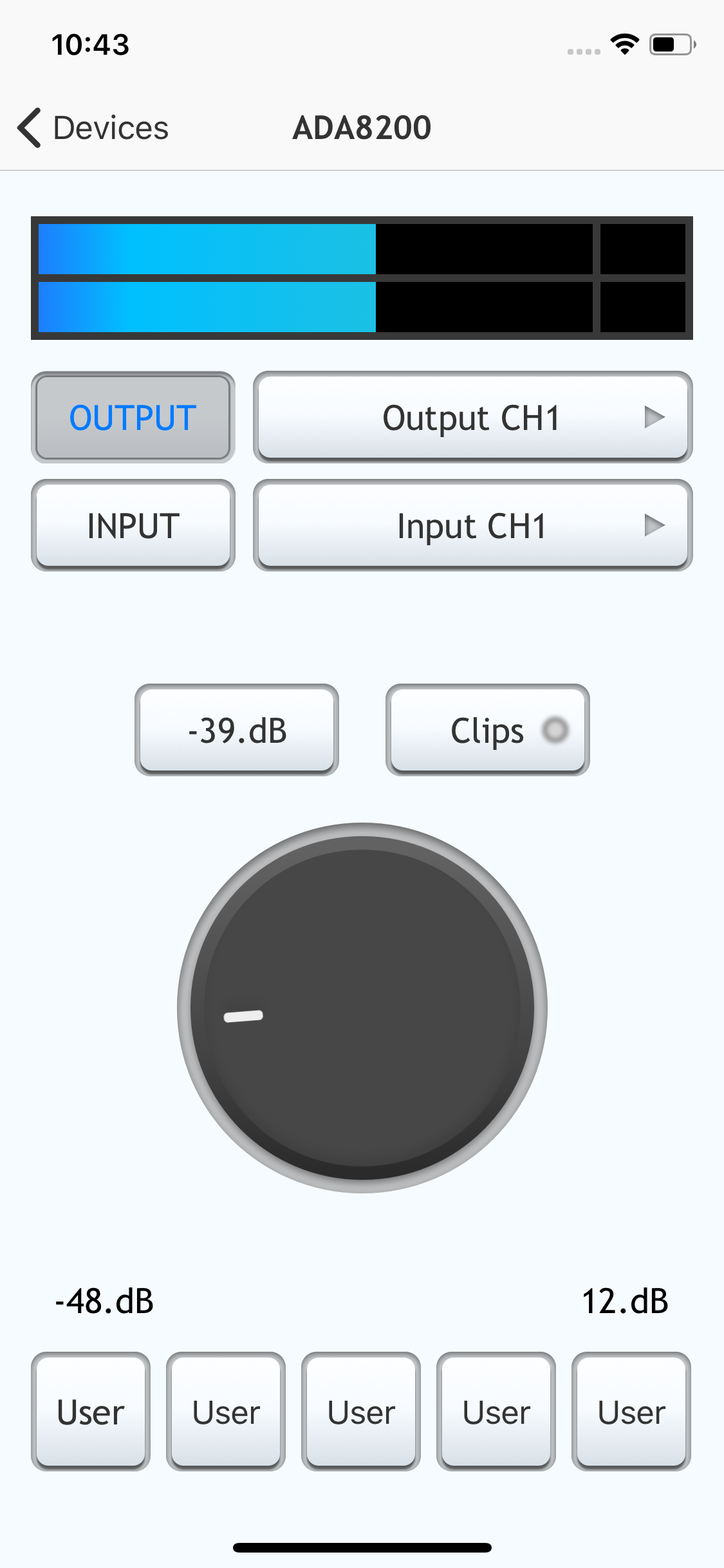Go back to Devices list

pos(93,127)
